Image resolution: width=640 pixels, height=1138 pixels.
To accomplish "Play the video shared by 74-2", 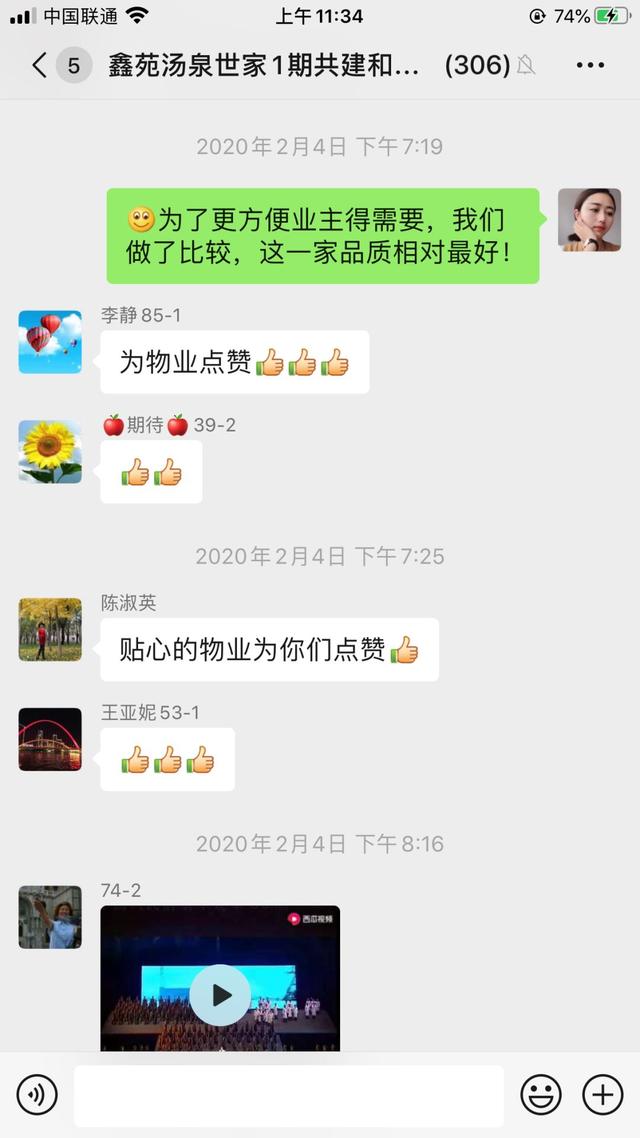I will click(221, 995).
